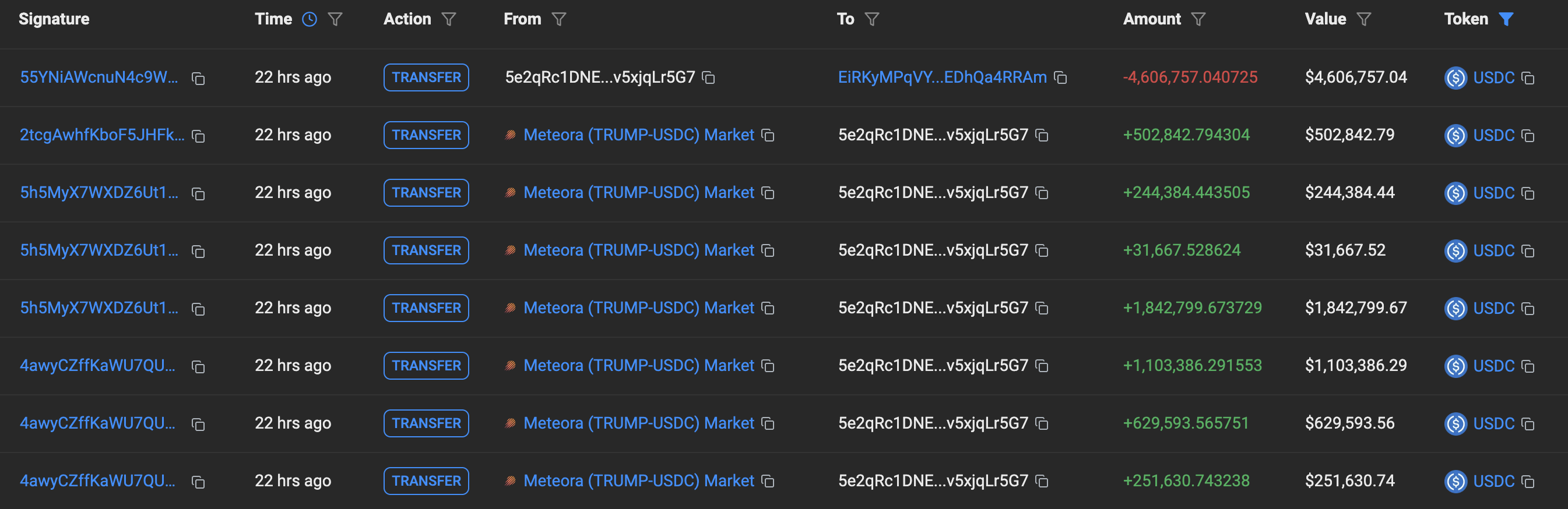Image resolution: width=1568 pixels, height=509 pixels.
Task: Copy the 2tcgAwhfKboF5JHFk signature
Action: point(198,136)
